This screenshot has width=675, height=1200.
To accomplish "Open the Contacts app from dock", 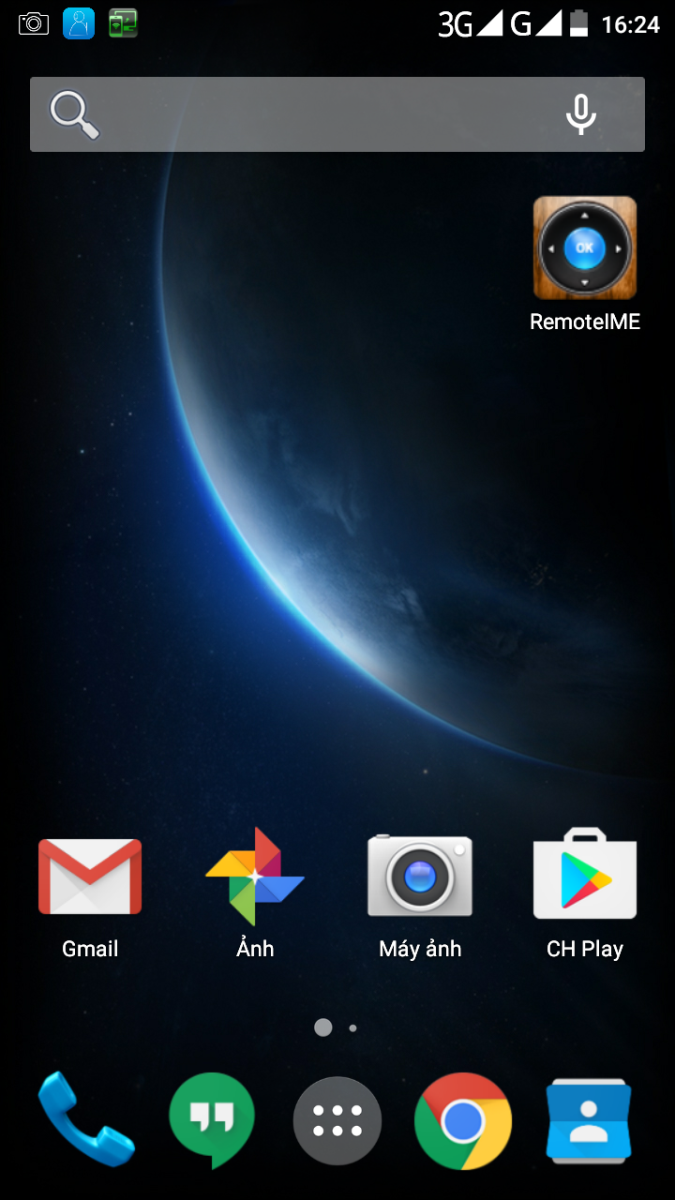I will (590, 1120).
